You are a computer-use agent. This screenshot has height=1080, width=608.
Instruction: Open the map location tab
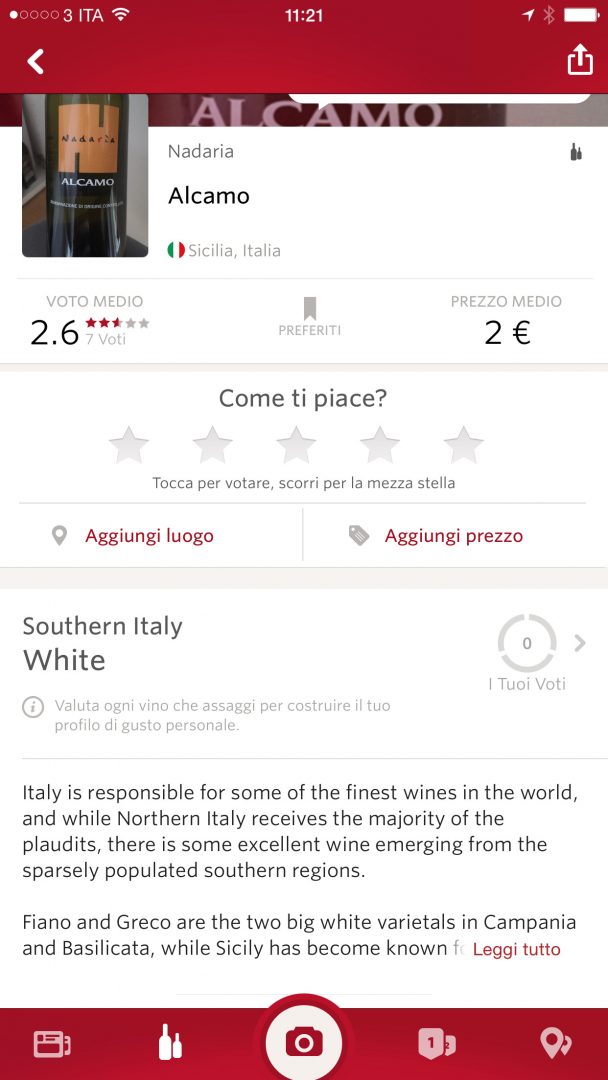[x=554, y=1044]
